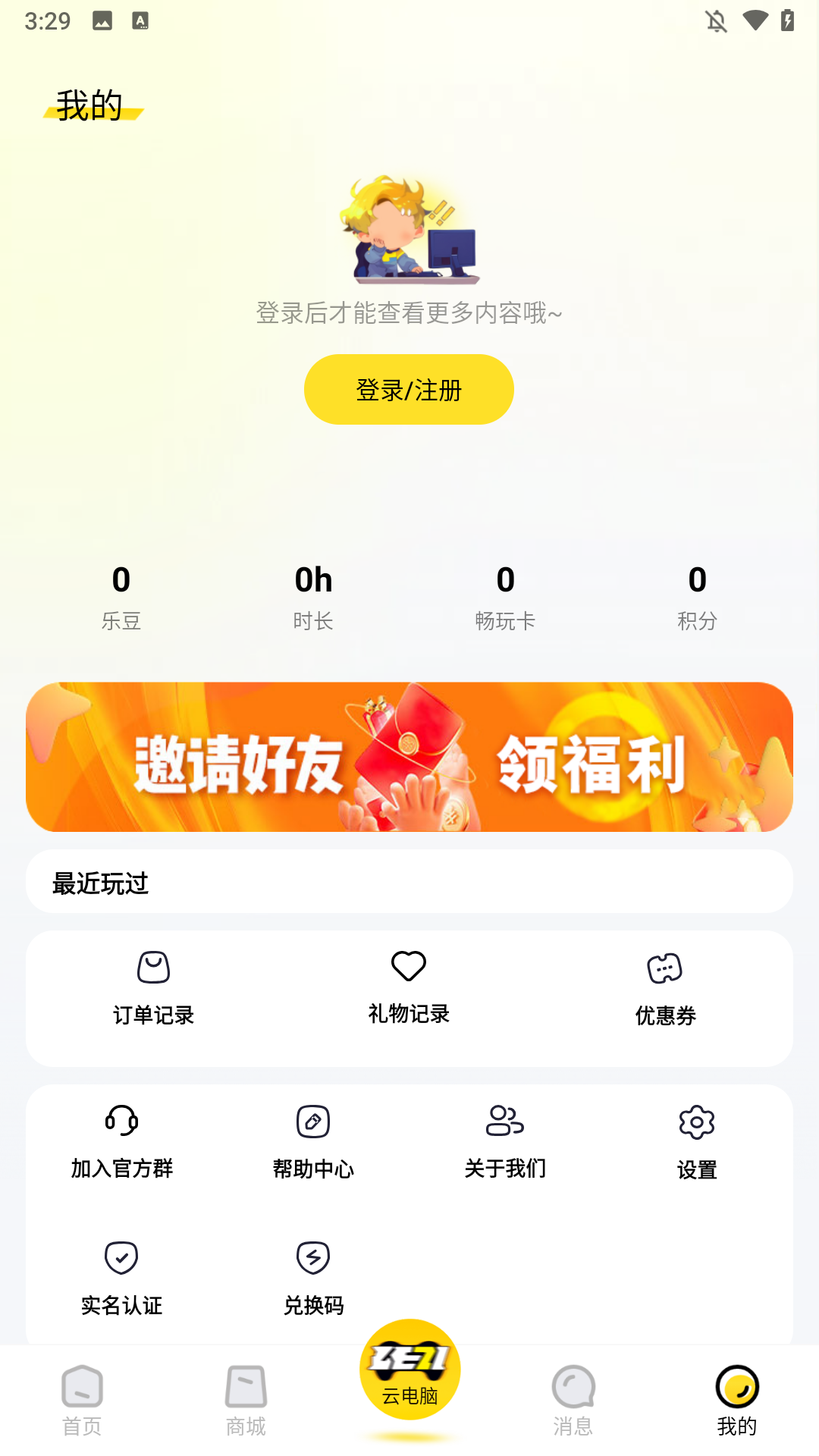View 畅玩卡 play card count
819x1456 pixels.
[505, 595]
